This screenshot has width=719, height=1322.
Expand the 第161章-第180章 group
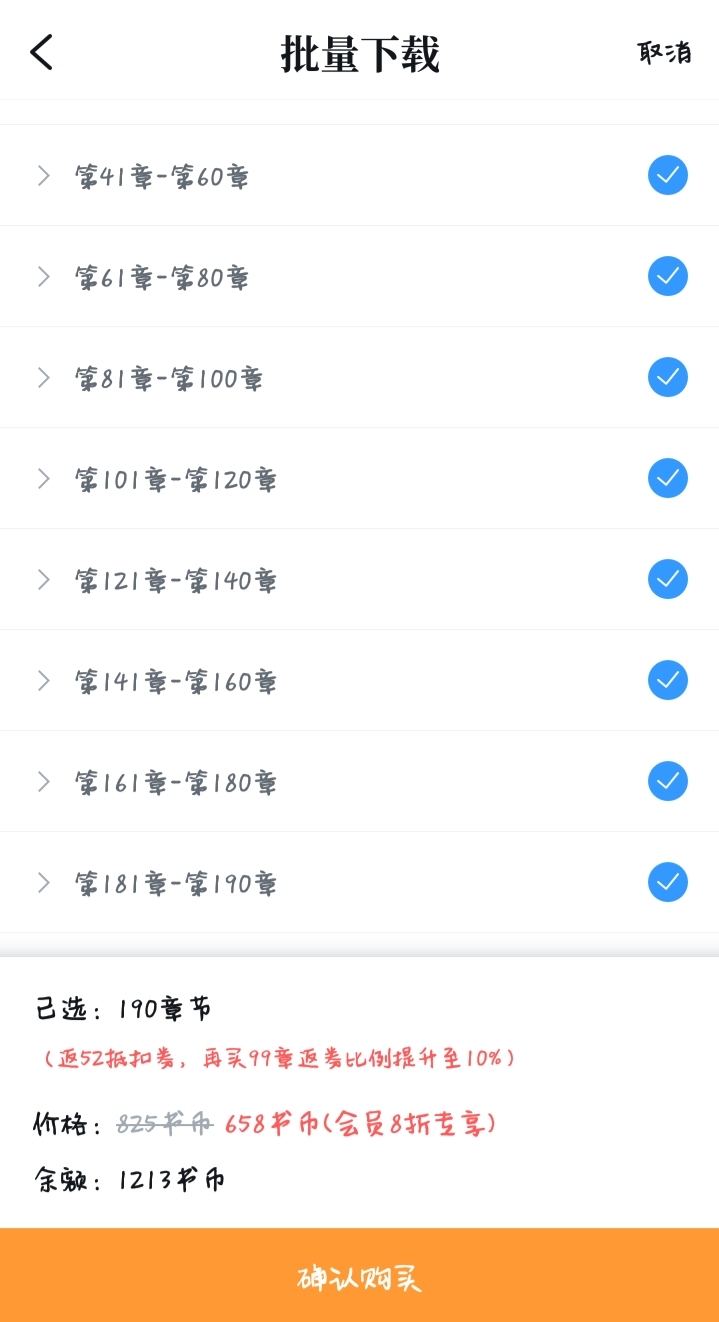43,782
